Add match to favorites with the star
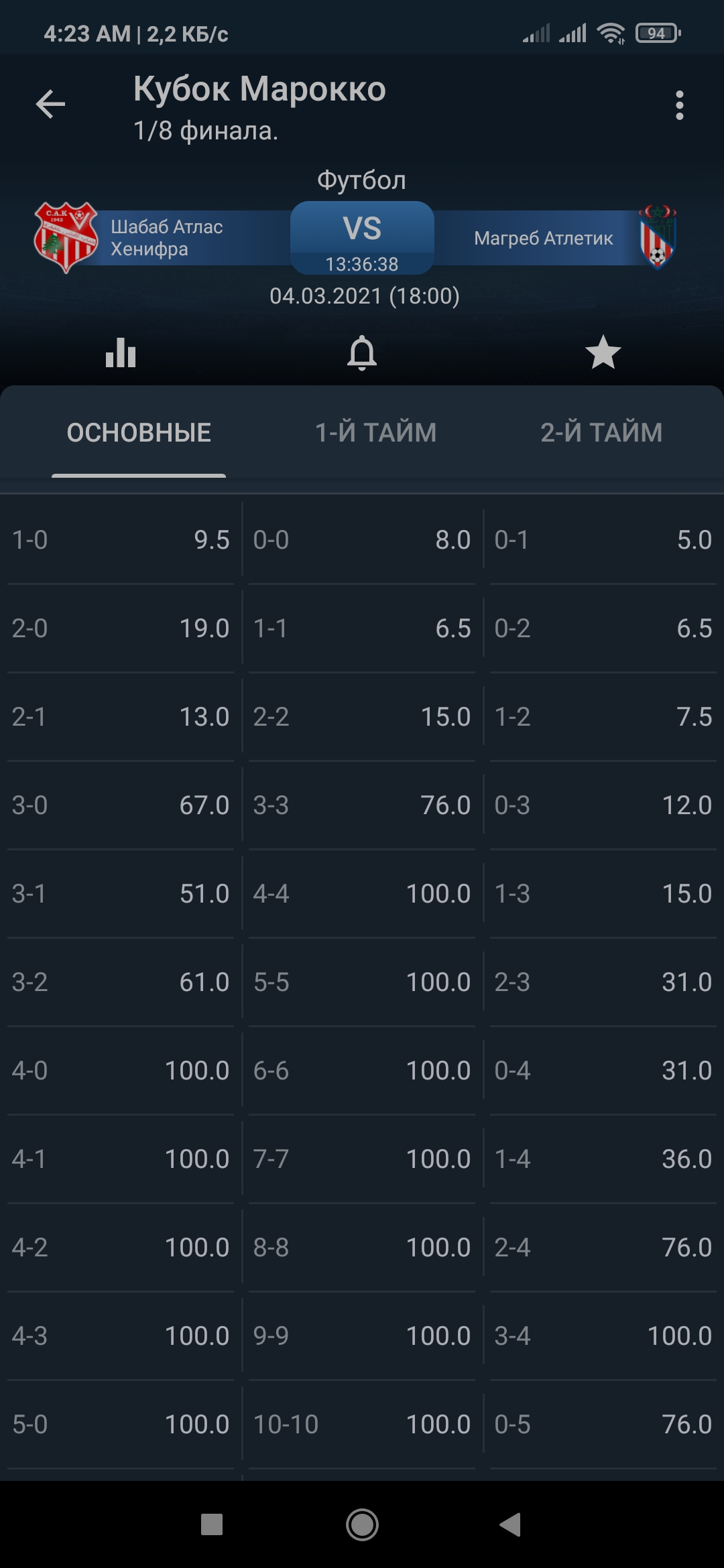This screenshot has height=1568, width=724. click(x=603, y=352)
